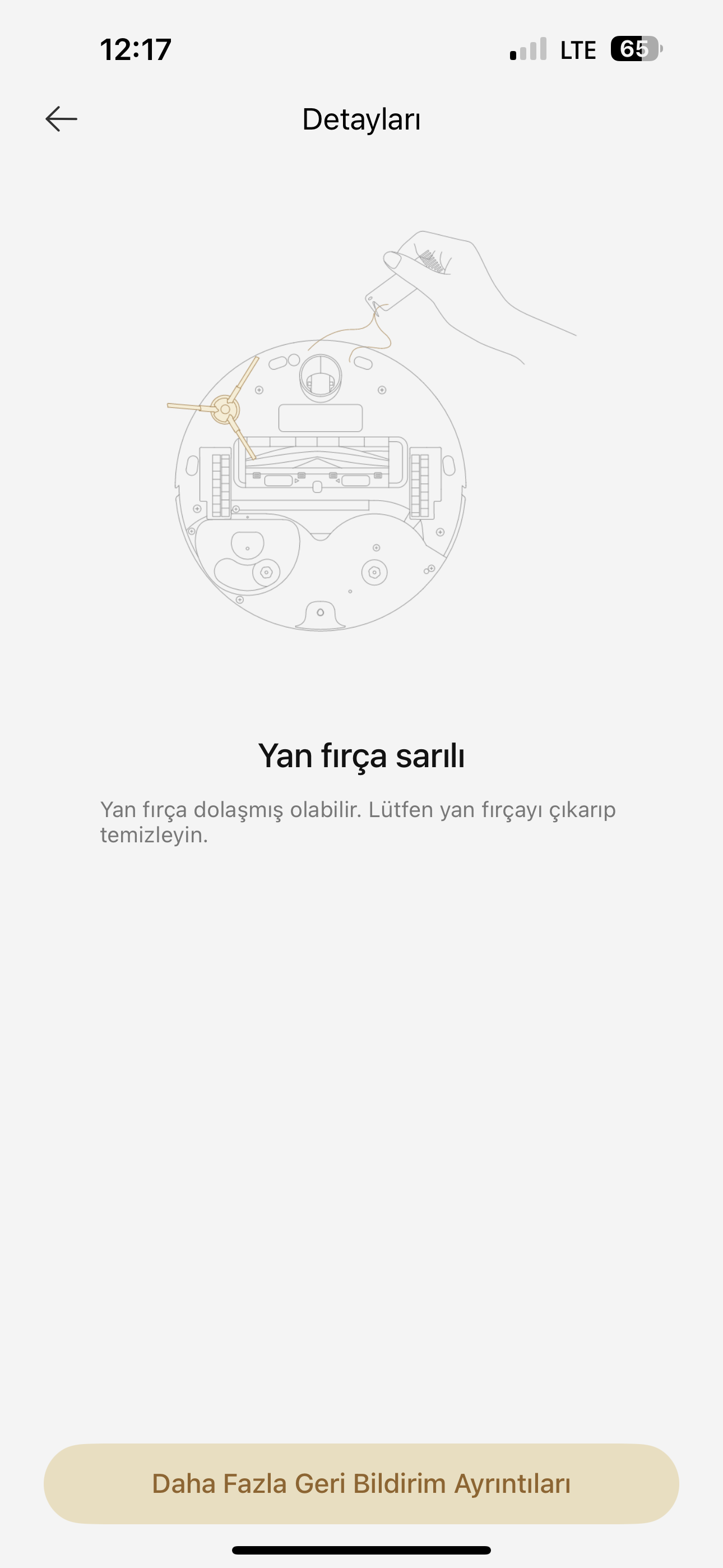Go back using the arrow icon
723x1568 pixels.
pos(62,119)
